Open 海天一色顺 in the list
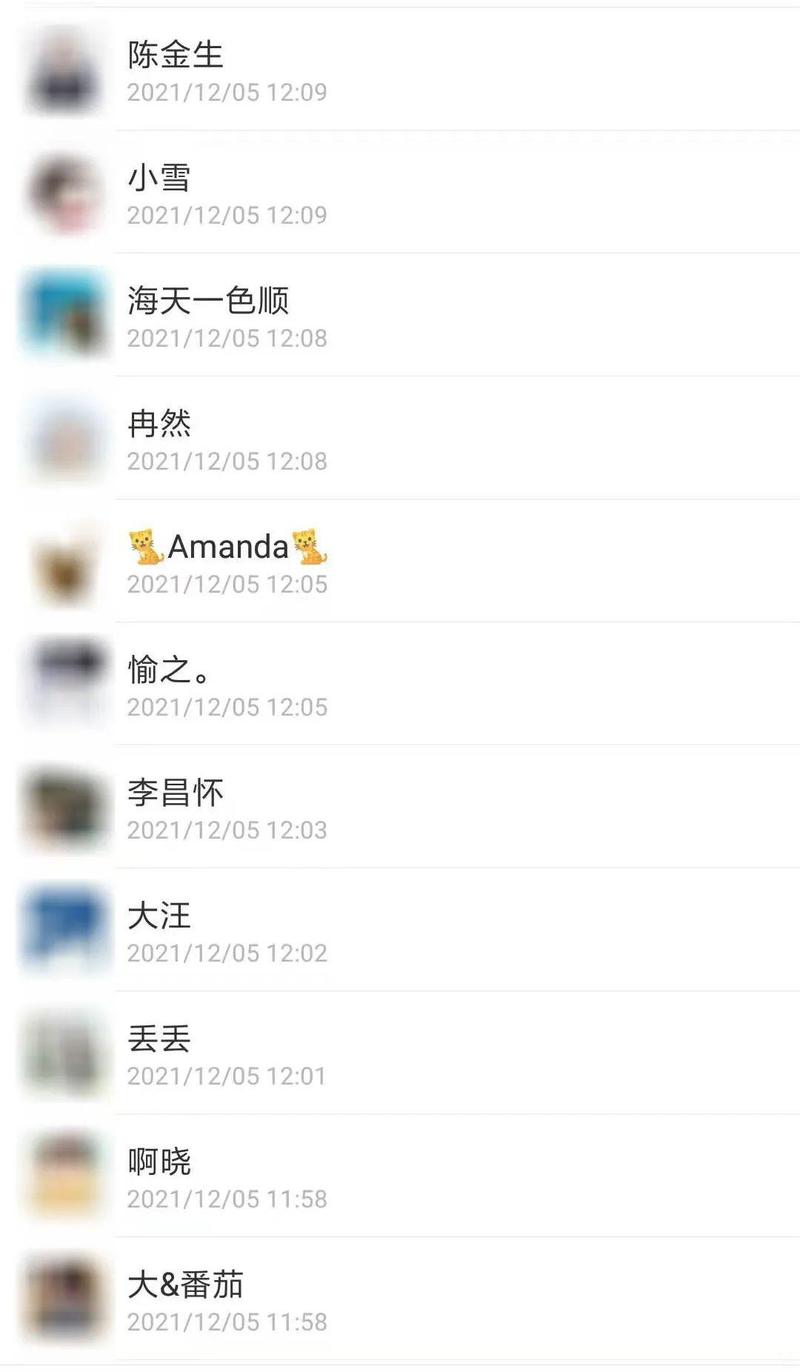Image resolution: width=800 pixels, height=1372 pixels. (x=400, y=316)
